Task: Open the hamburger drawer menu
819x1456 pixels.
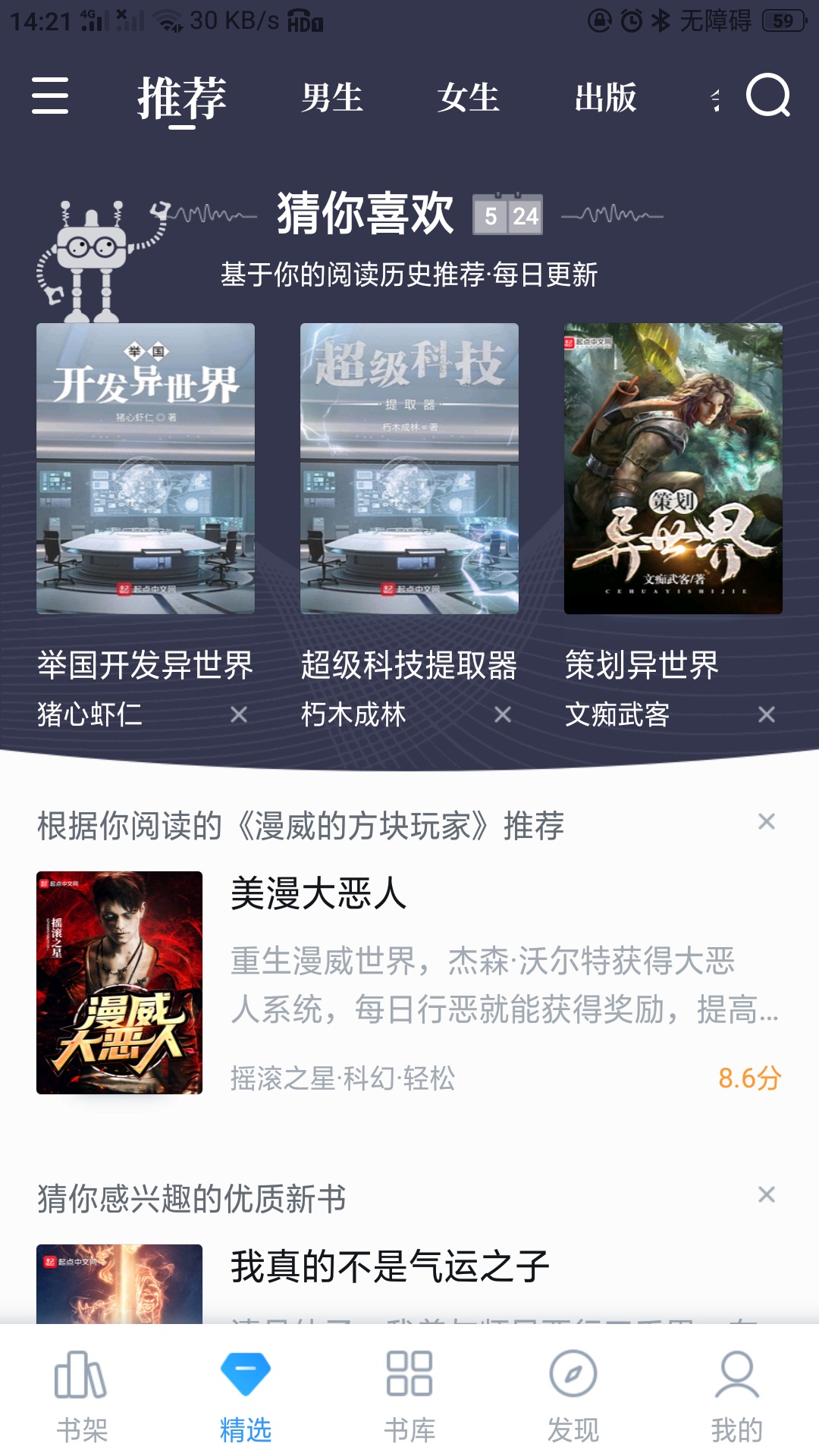Action: (x=50, y=96)
